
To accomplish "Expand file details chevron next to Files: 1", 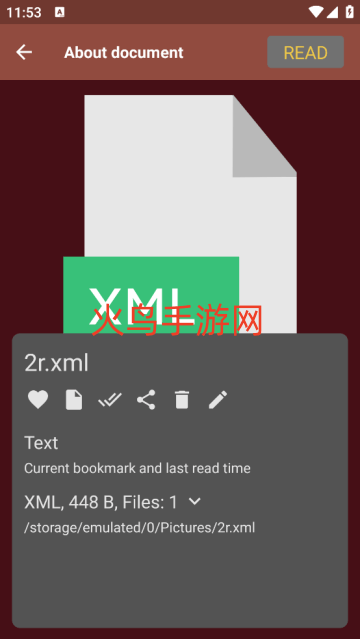I will pyautogui.click(x=195, y=502).
